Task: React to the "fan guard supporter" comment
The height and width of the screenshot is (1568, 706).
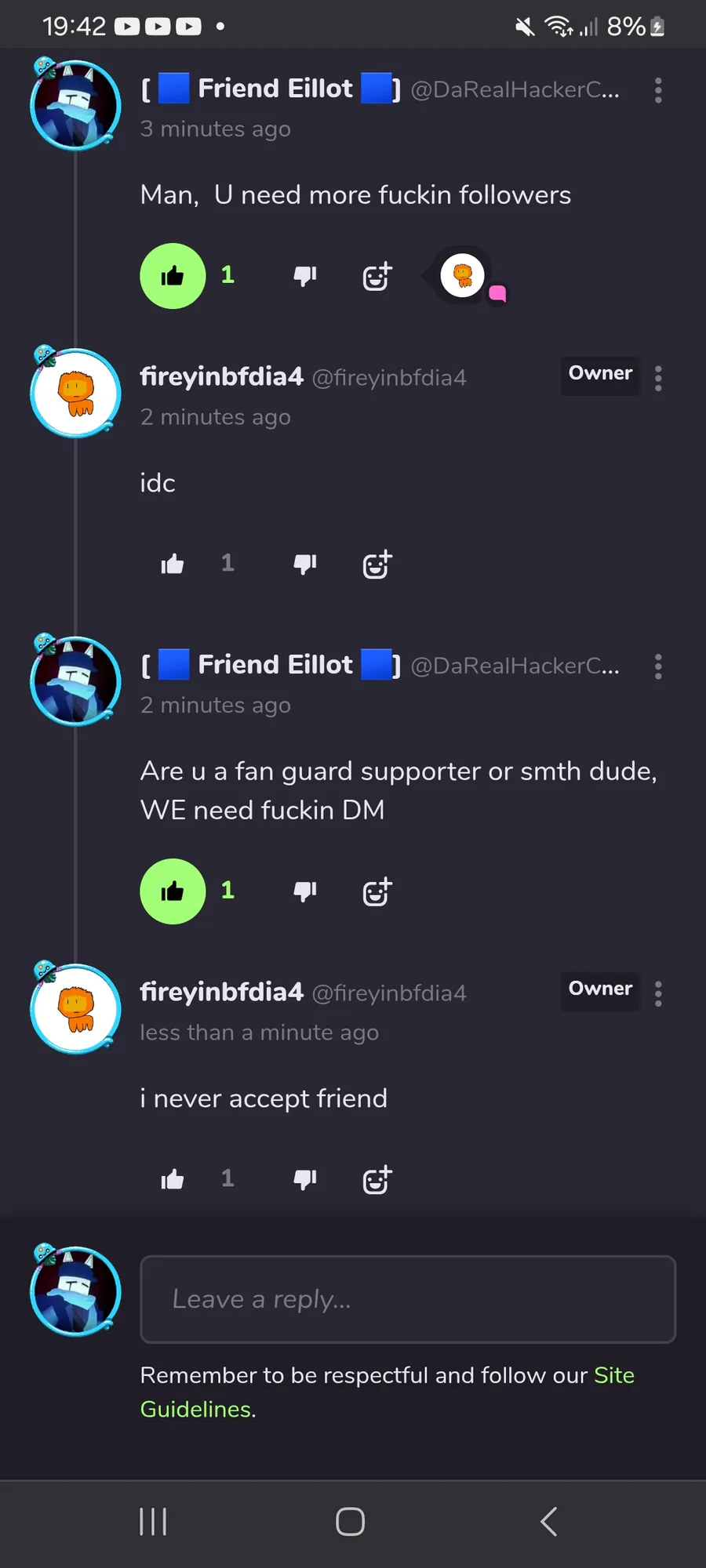Action: click(x=377, y=891)
